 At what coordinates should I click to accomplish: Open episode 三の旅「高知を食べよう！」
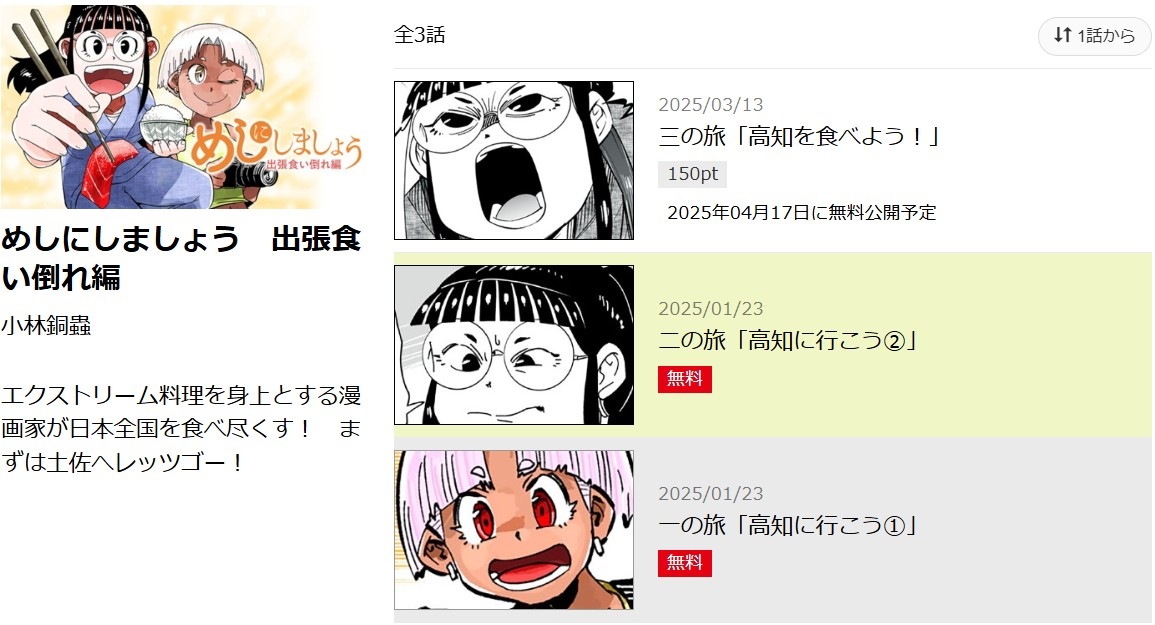click(x=801, y=136)
